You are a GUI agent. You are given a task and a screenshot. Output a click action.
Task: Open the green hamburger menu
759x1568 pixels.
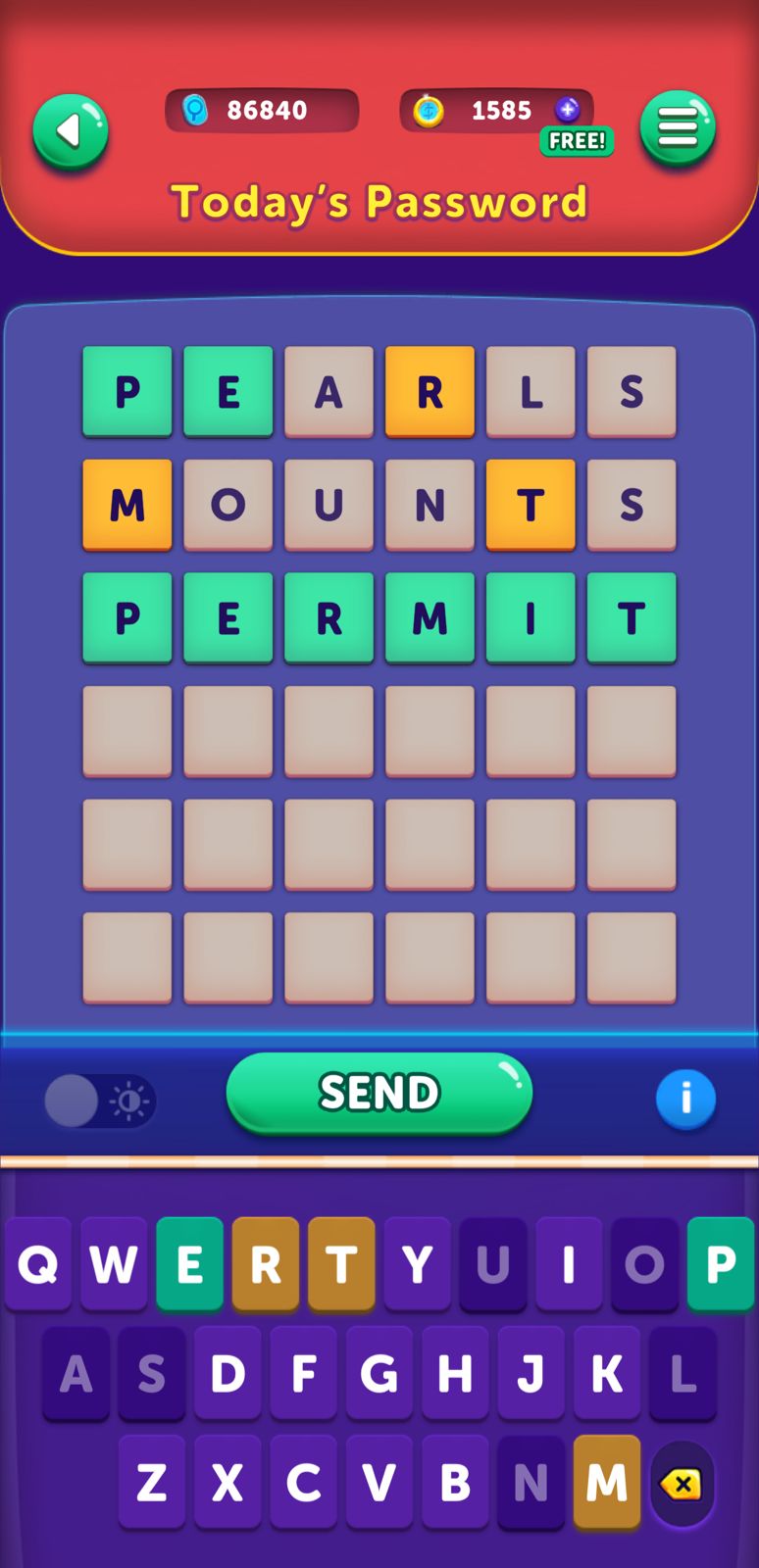click(x=678, y=128)
